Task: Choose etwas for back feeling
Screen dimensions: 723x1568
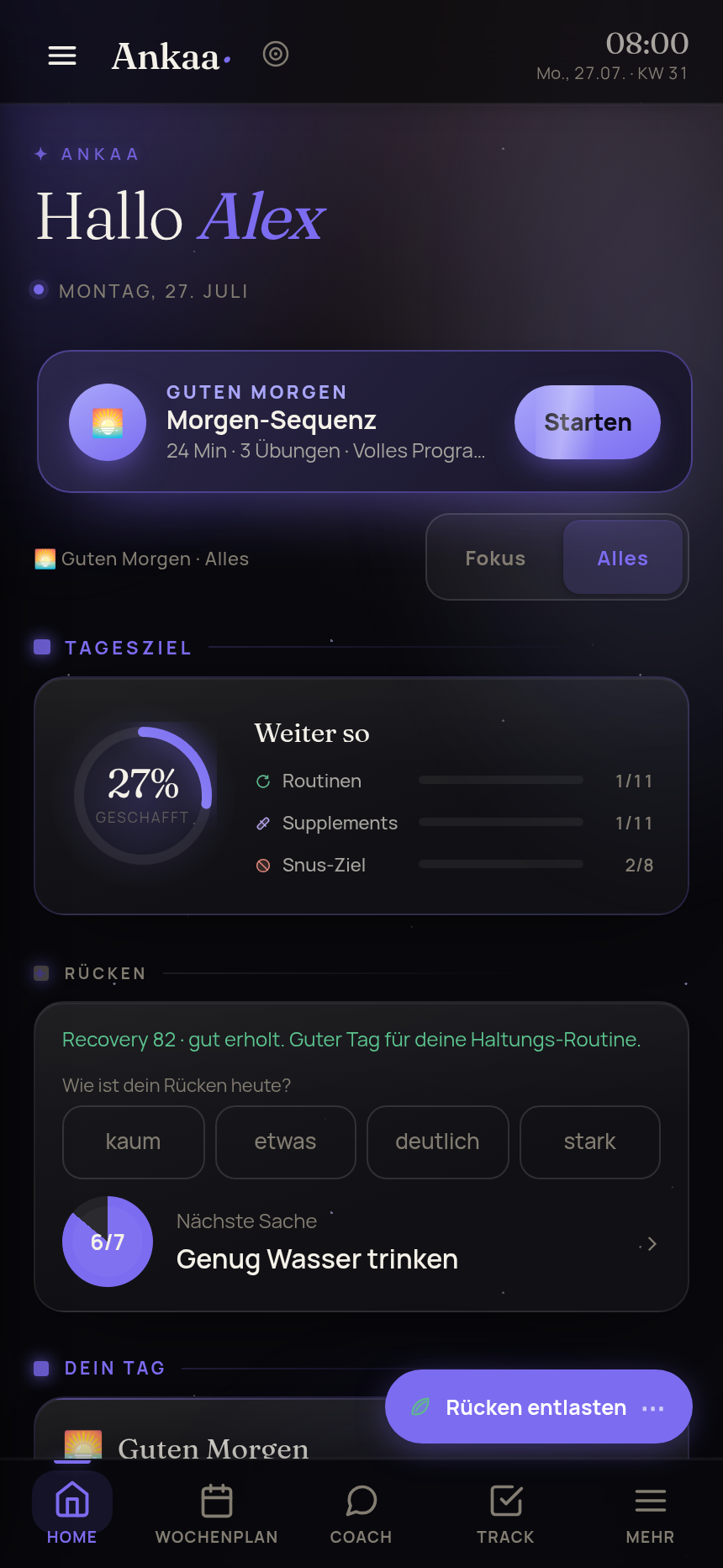Action: 286,1142
